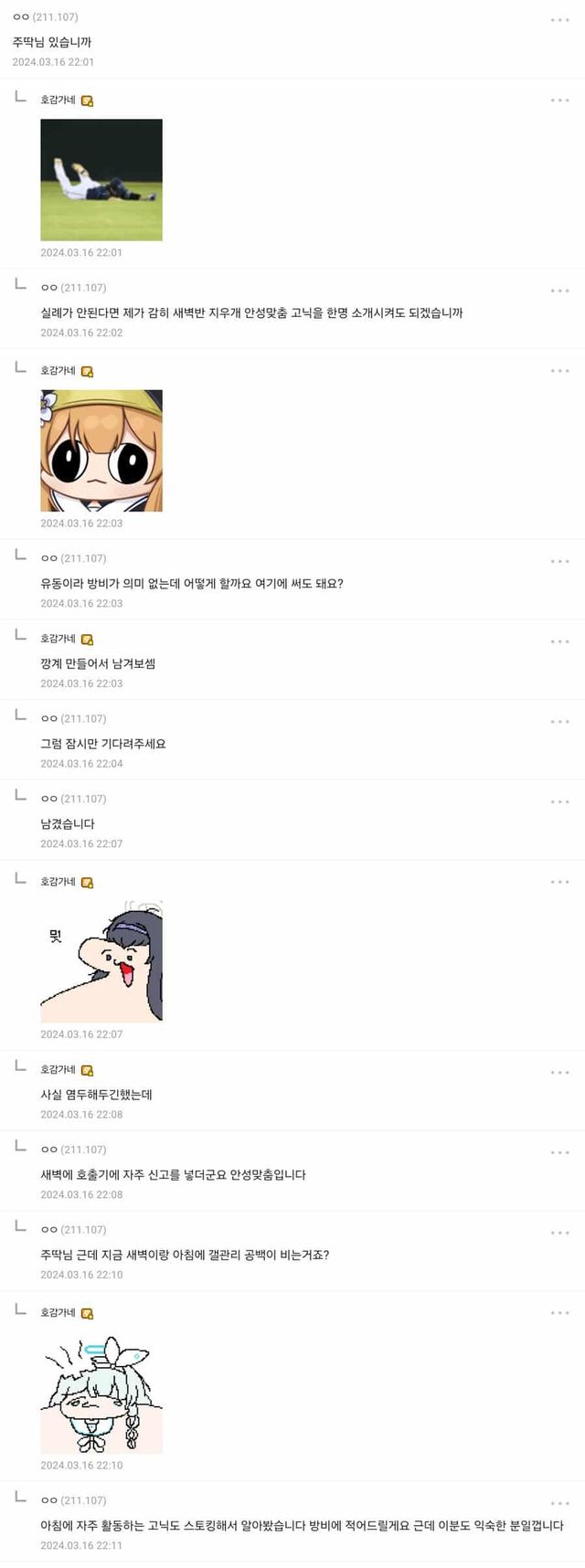Open the overflow menu for '남겼습니다' reply
The width and height of the screenshot is (585, 1568).
(x=559, y=802)
